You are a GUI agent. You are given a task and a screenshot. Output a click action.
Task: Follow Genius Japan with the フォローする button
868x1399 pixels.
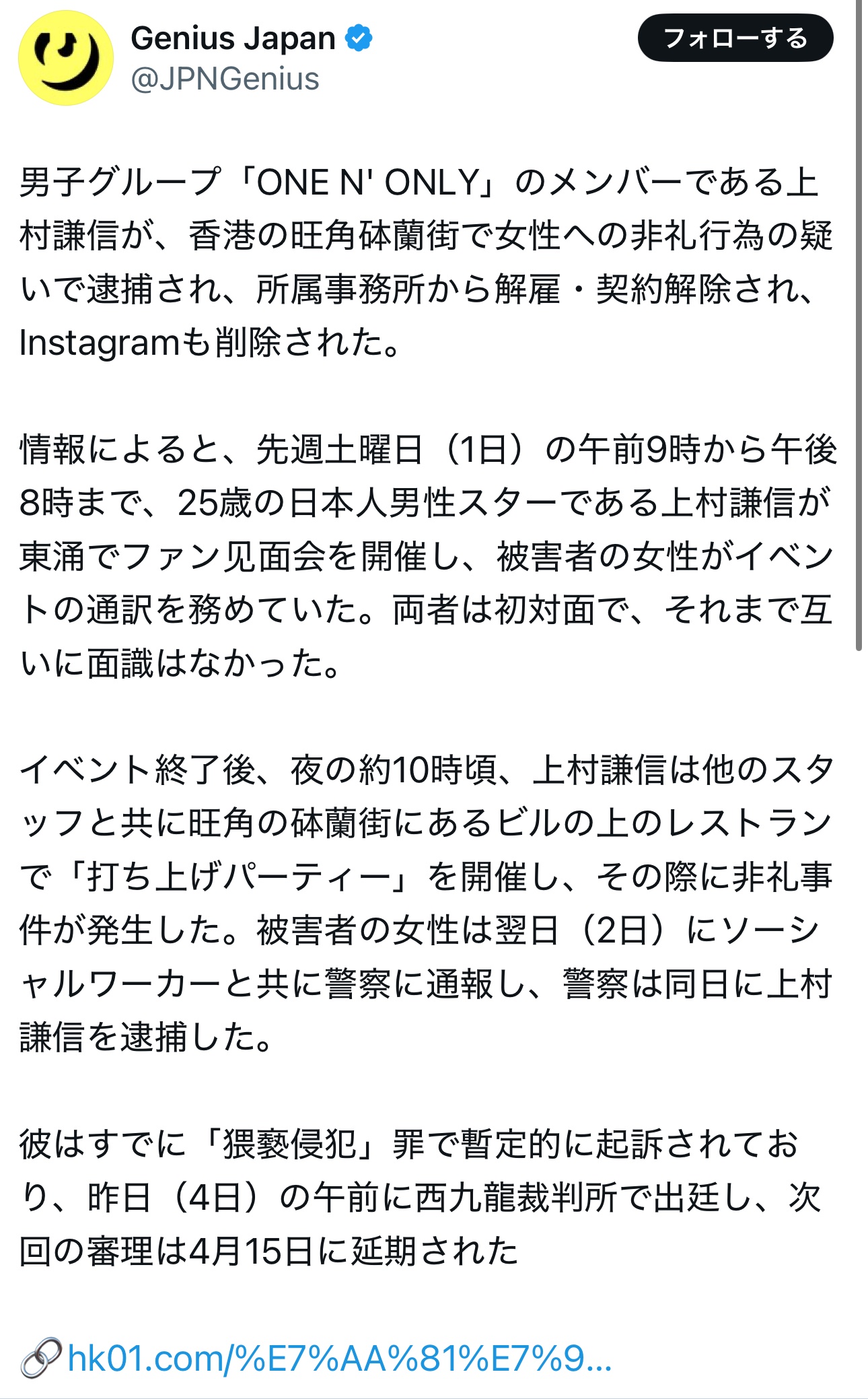(x=735, y=38)
